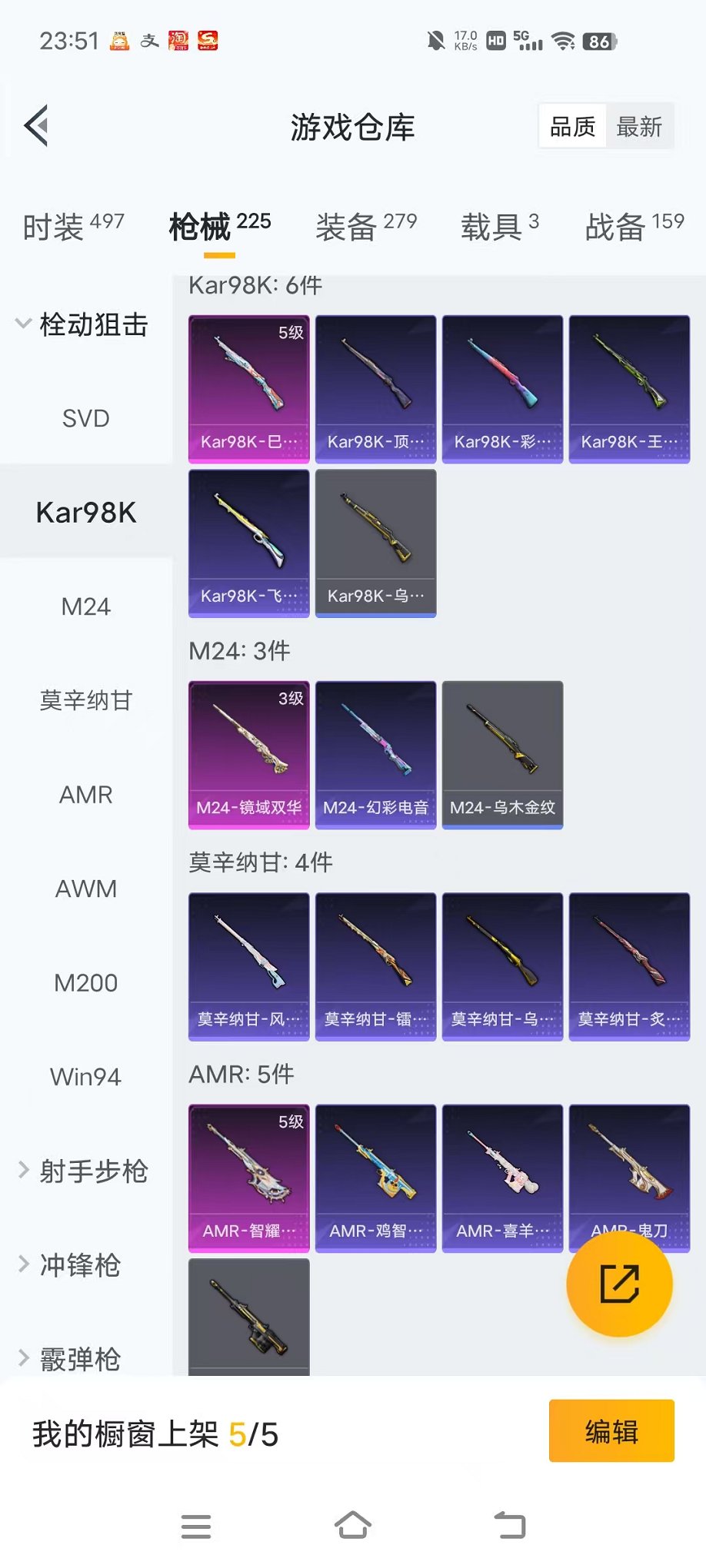Open the M24-镜域双华 skin tile
Viewport: 706px width, 1568px height.
coord(249,754)
